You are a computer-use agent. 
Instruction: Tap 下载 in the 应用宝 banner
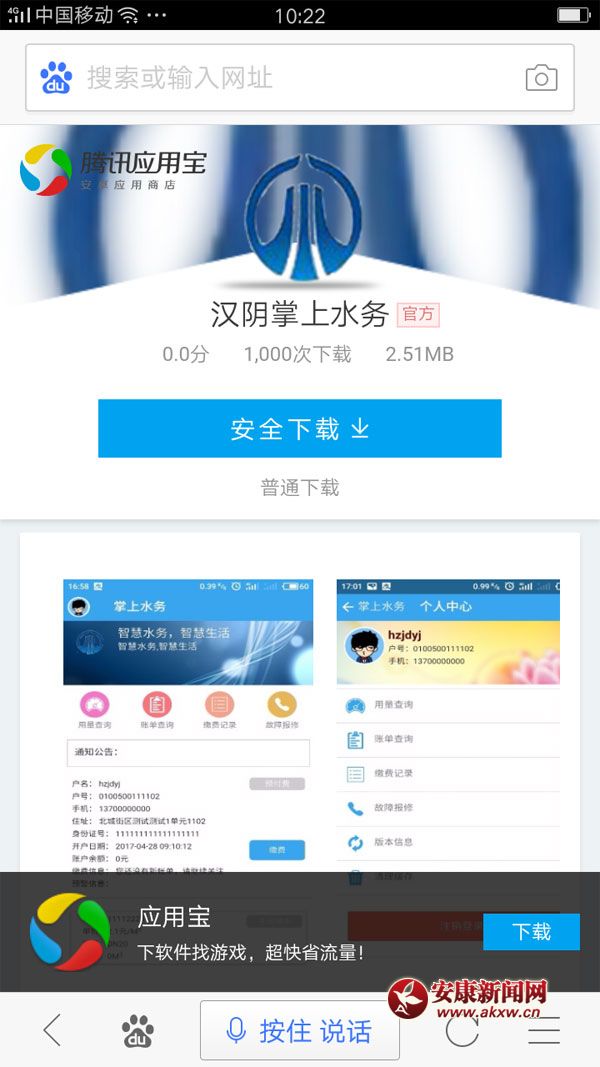point(531,931)
